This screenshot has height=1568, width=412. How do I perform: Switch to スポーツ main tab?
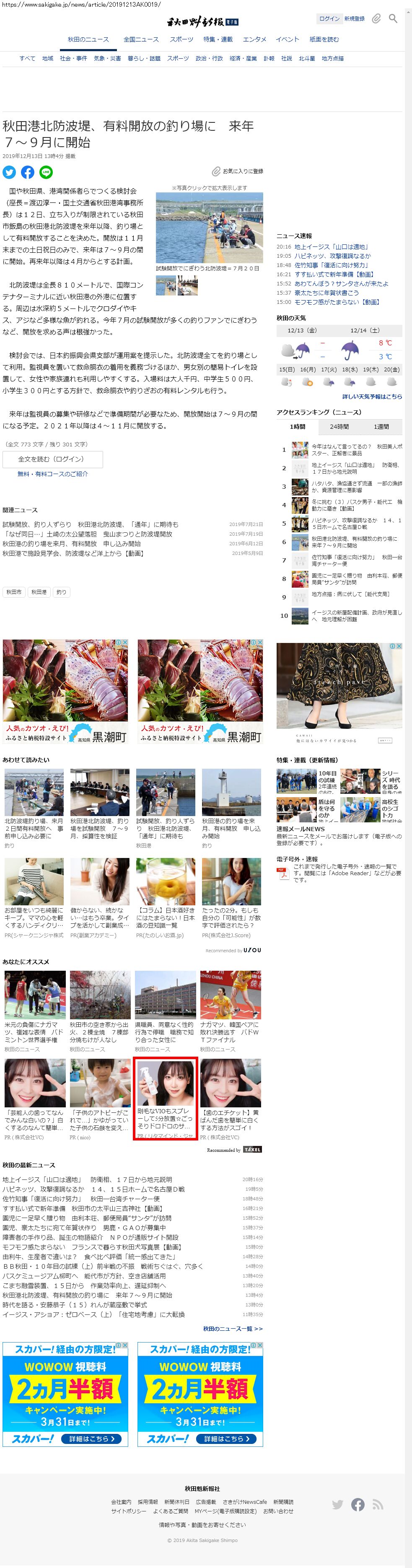[x=181, y=39]
